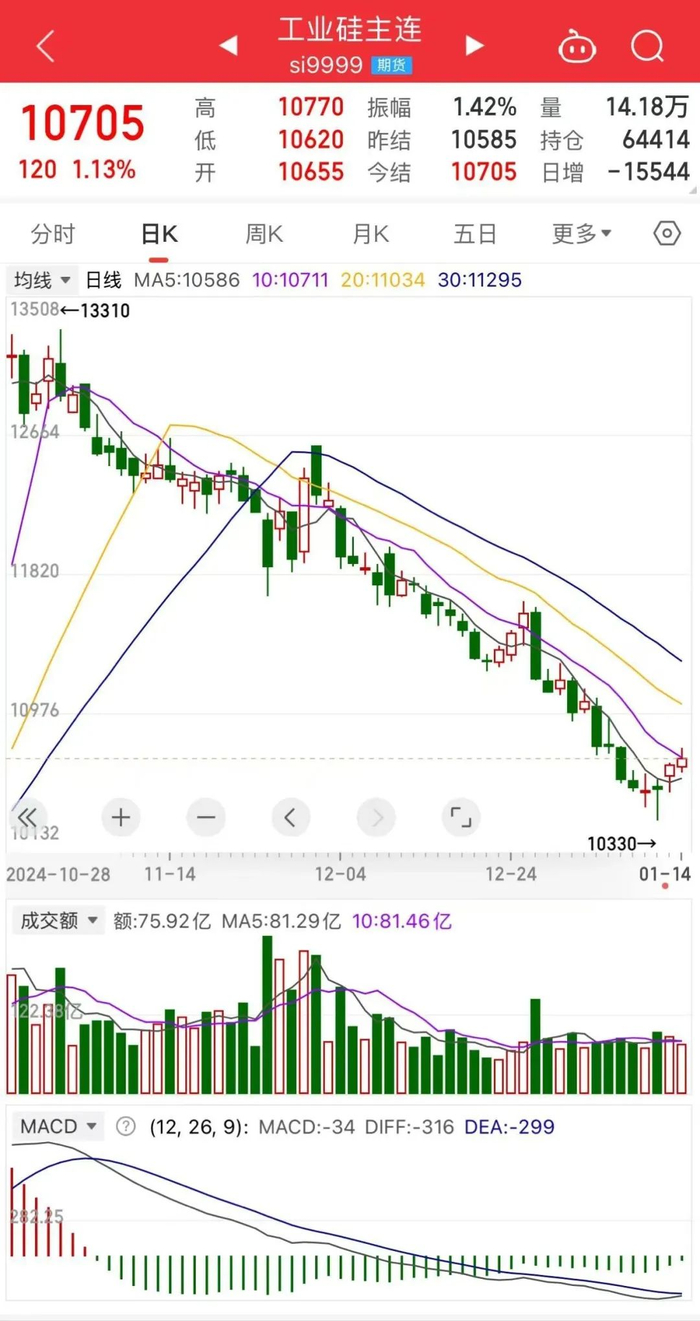Open the robot assistant icon

coord(577,46)
